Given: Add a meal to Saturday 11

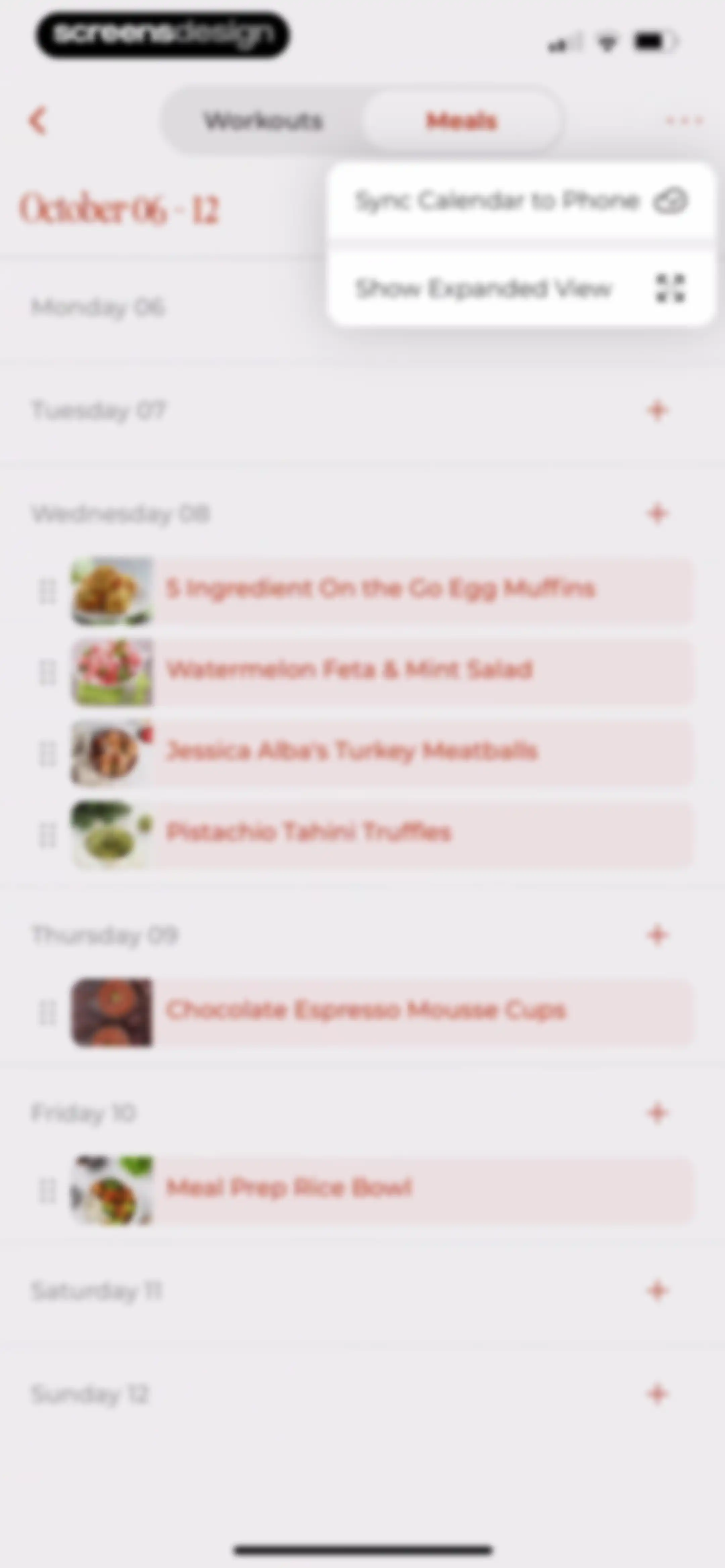Looking at the screenshot, I should click(x=657, y=1290).
